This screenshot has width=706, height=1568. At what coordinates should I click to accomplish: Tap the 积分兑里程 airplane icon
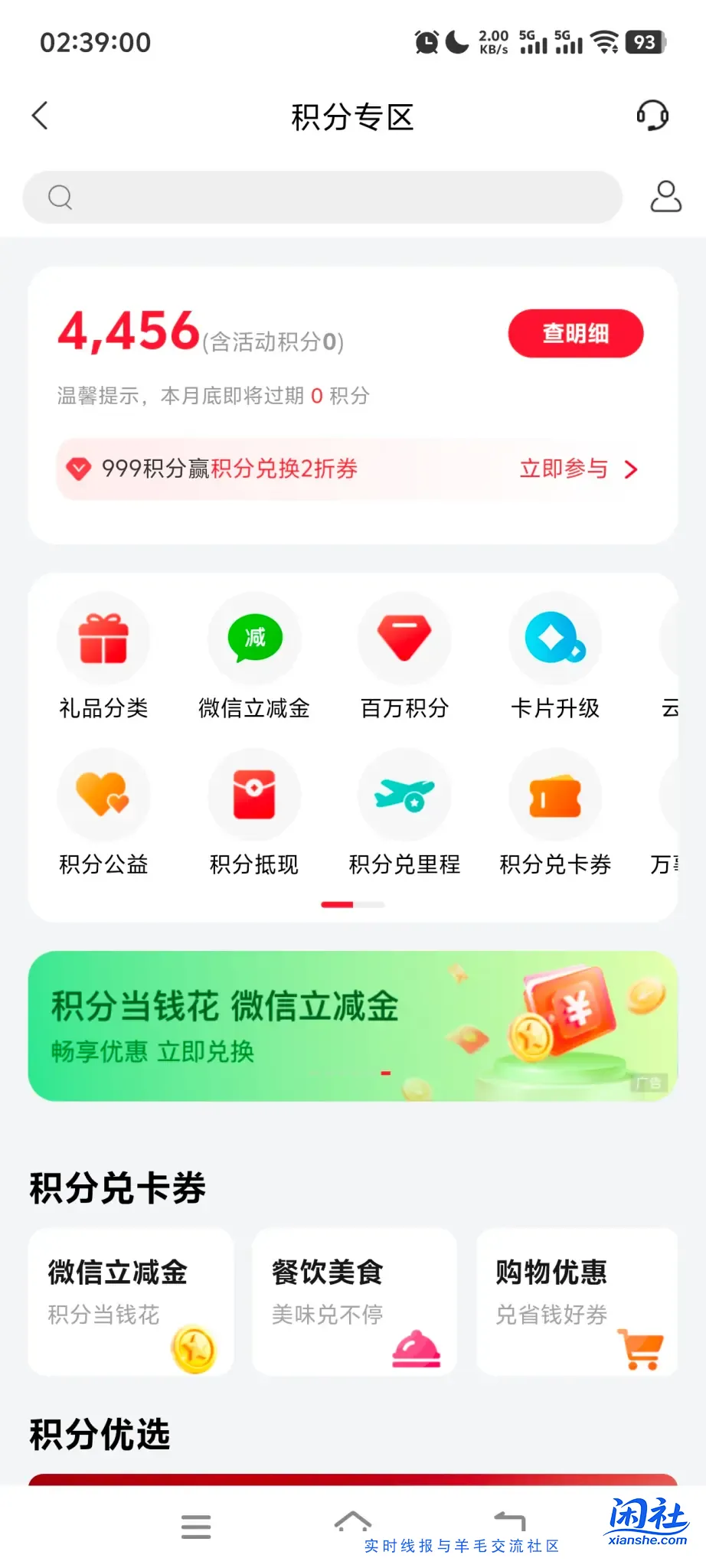[404, 796]
